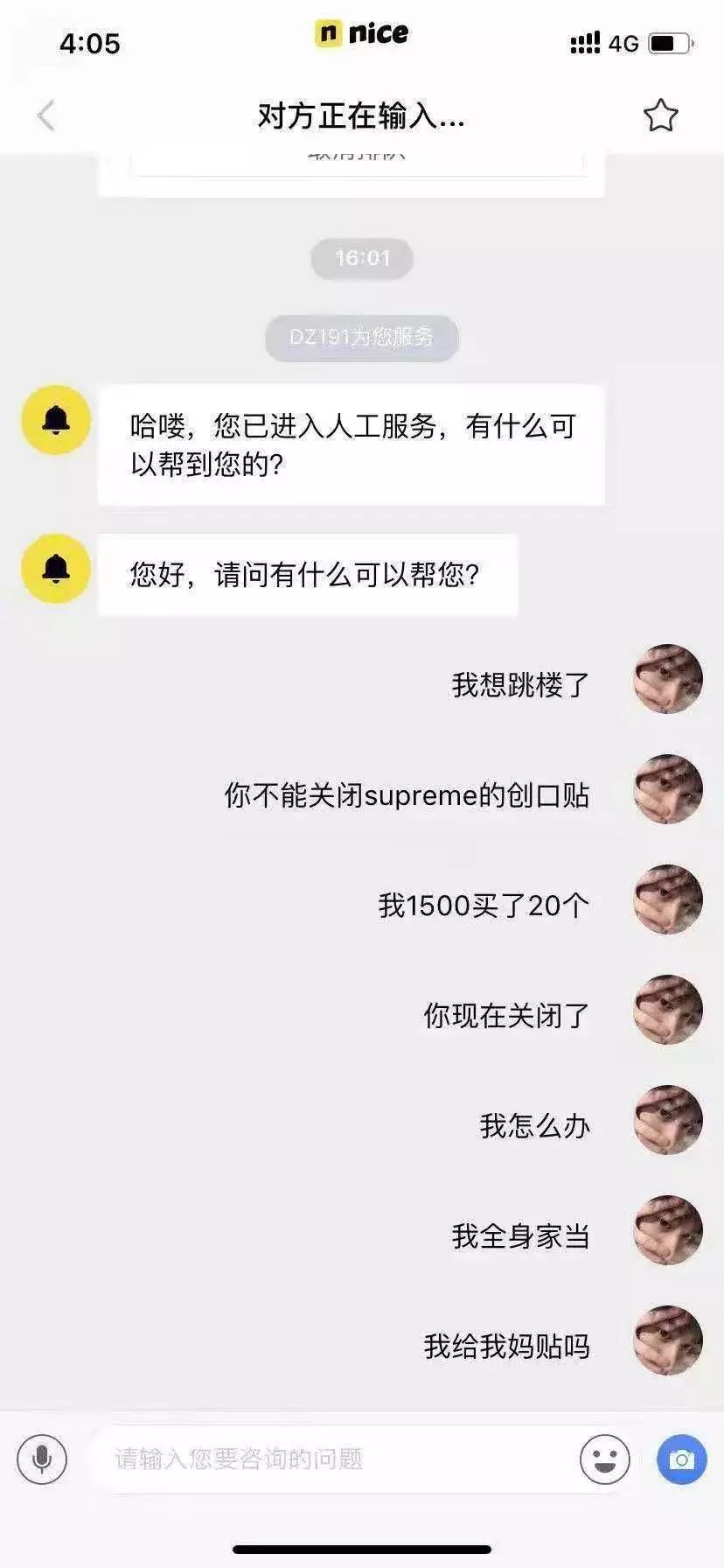The image size is (724, 1568).
Task: Tap the 4G signal indicator in status bar
Action: click(x=623, y=43)
